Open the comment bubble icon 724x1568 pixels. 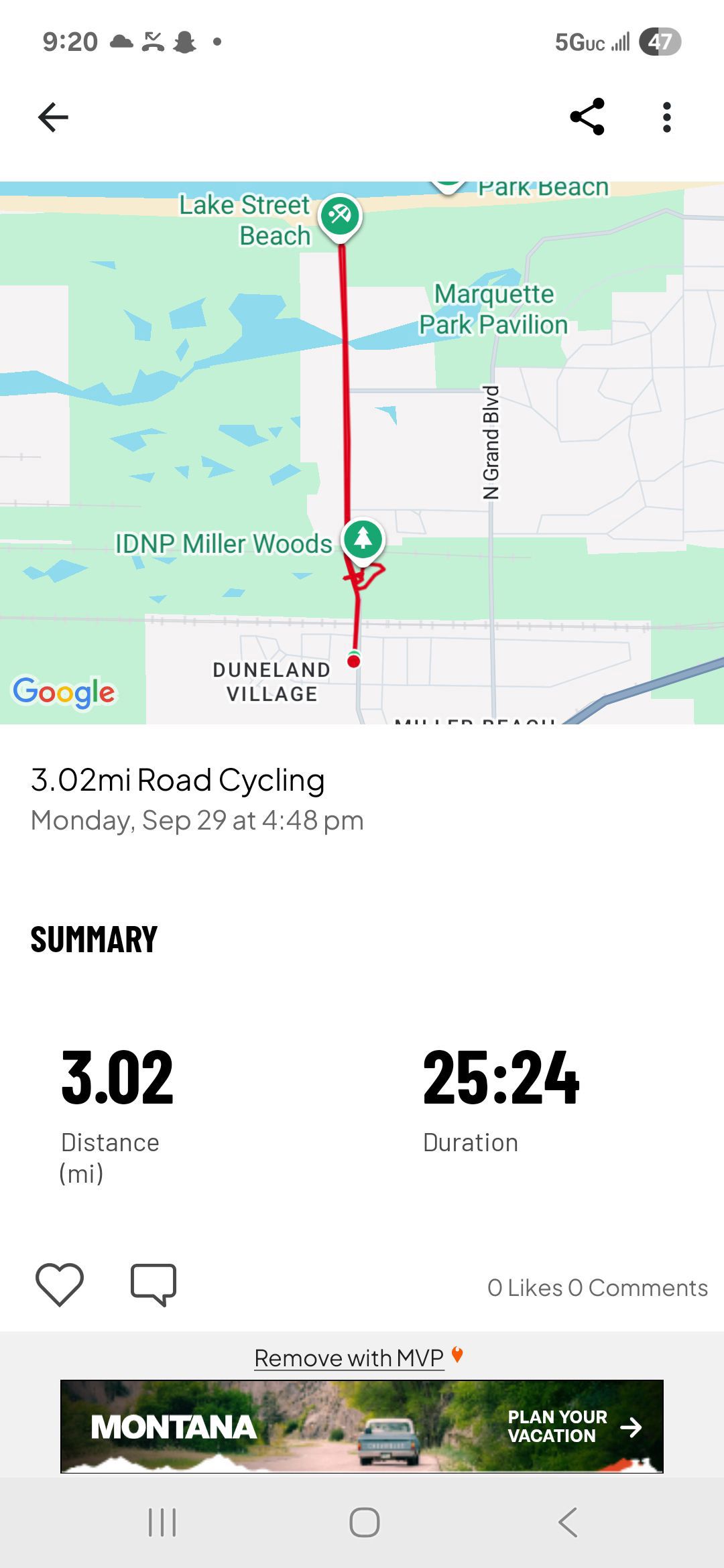tap(154, 1284)
